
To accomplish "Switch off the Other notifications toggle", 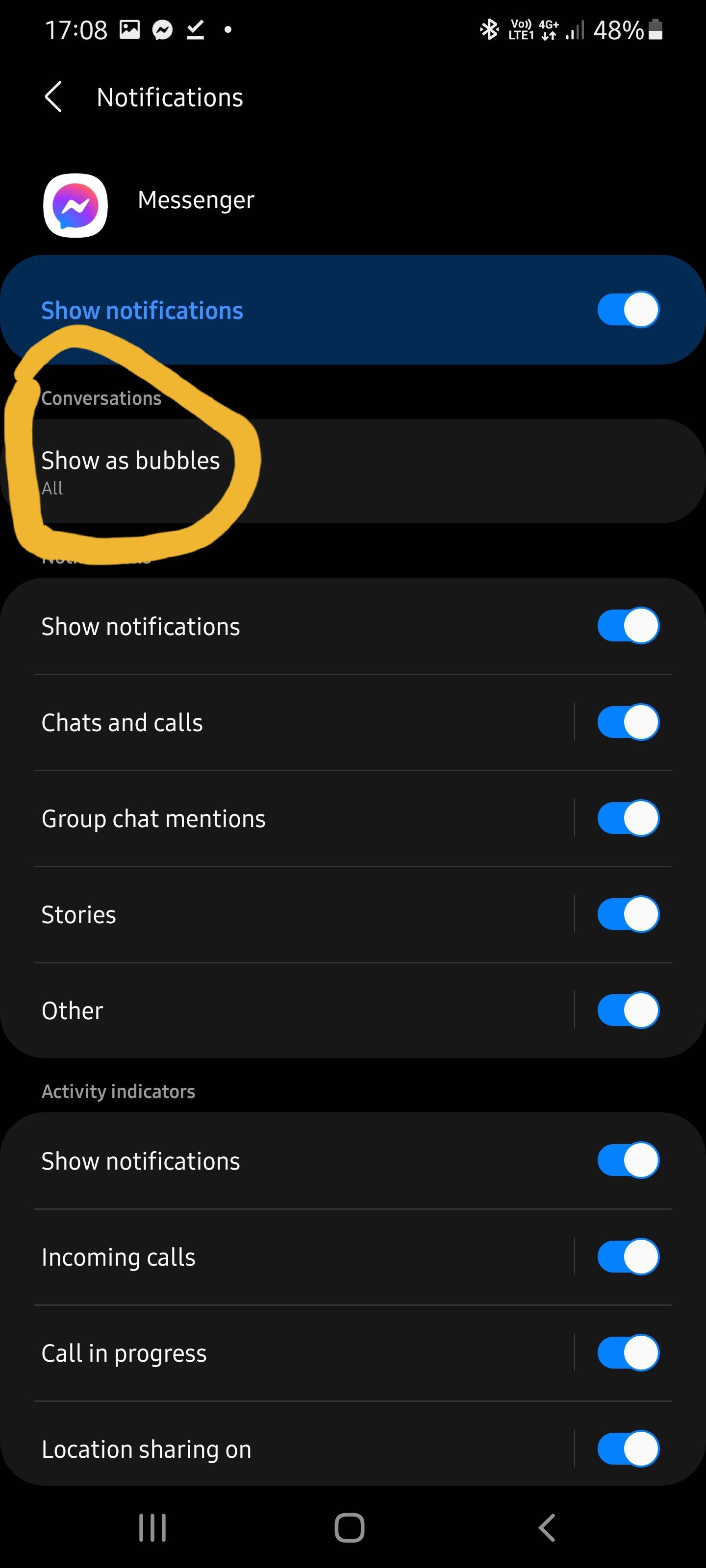I will pyautogui.click(x=628, y=1010).
